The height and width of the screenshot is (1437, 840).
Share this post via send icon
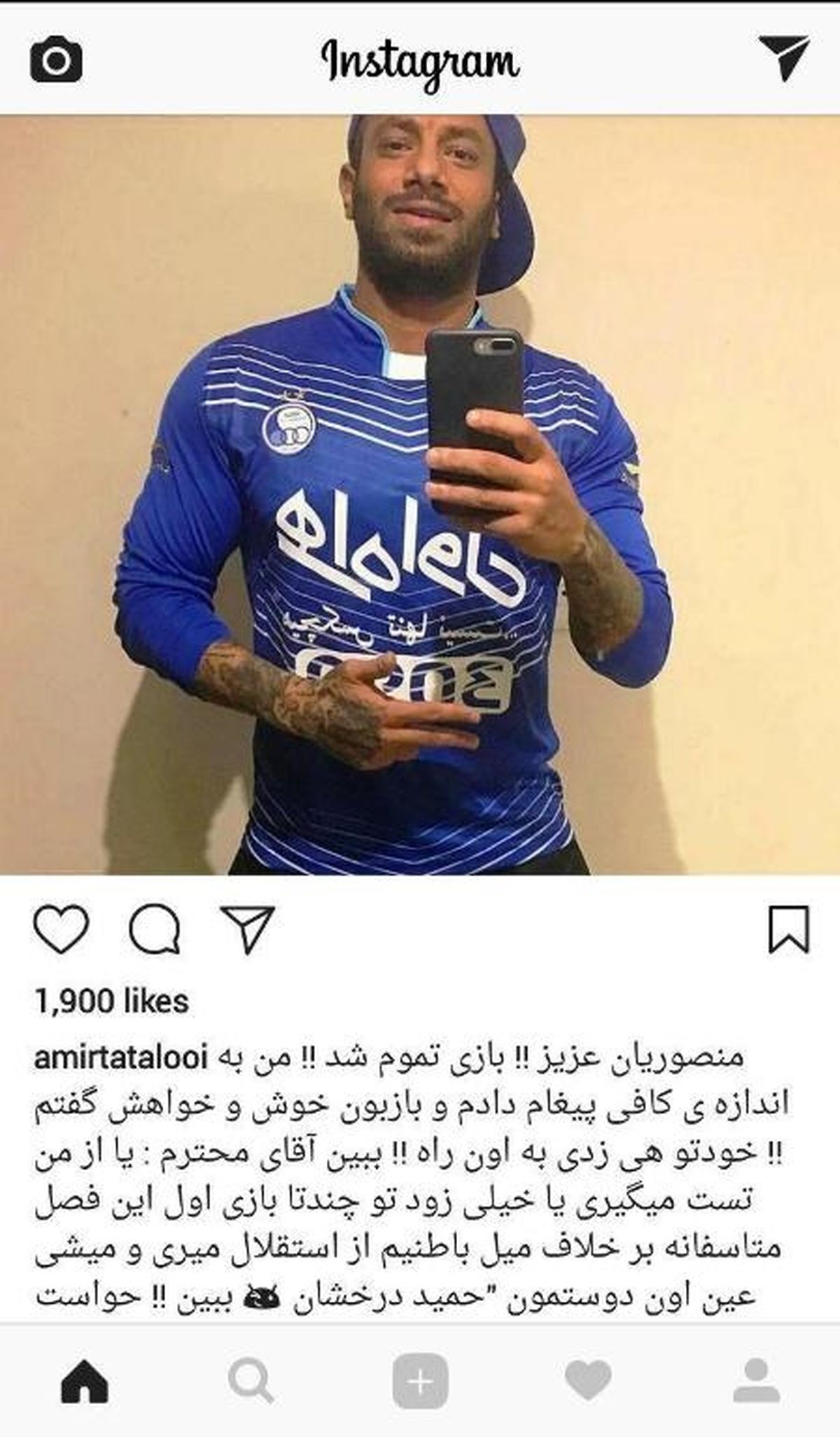(x=246, y=929)
